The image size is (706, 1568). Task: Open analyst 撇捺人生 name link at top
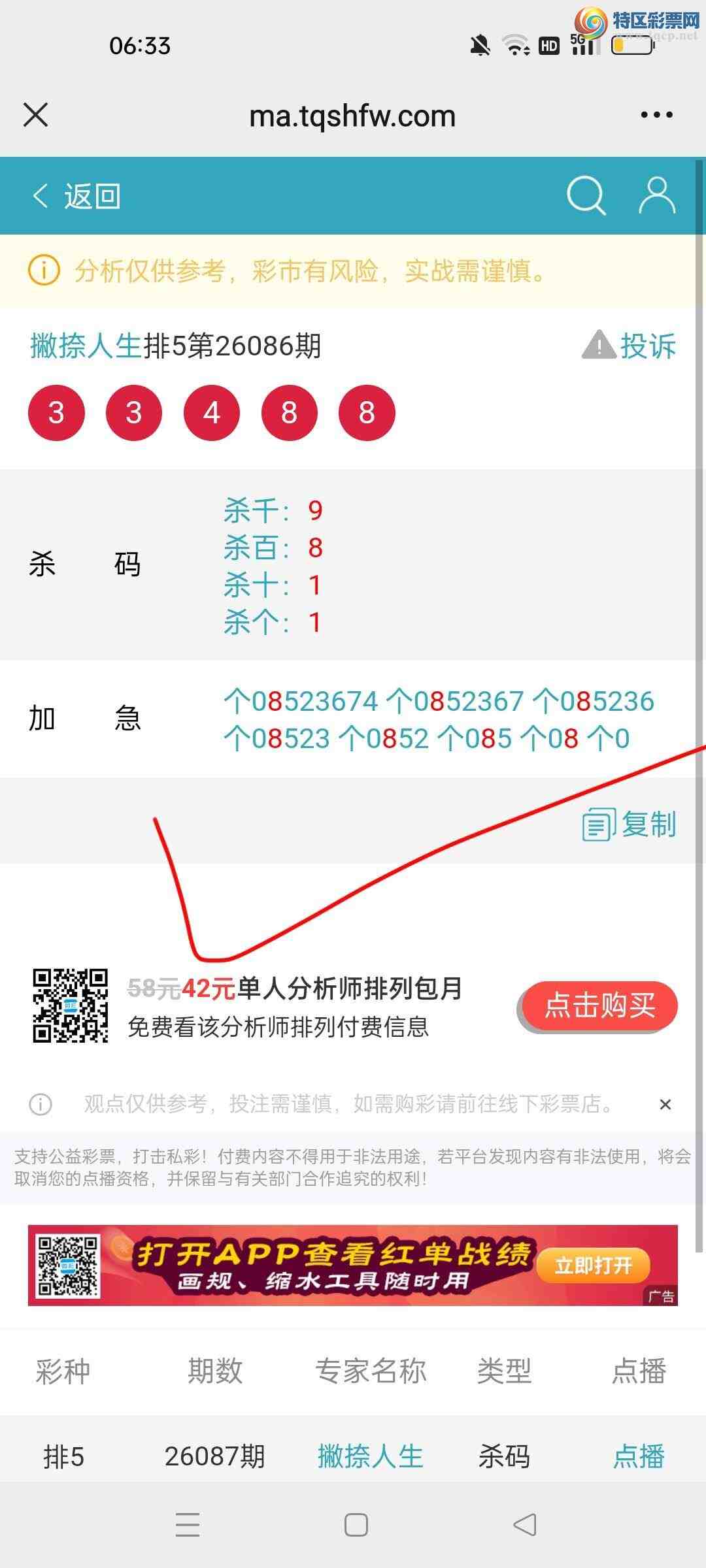point(86,346)
